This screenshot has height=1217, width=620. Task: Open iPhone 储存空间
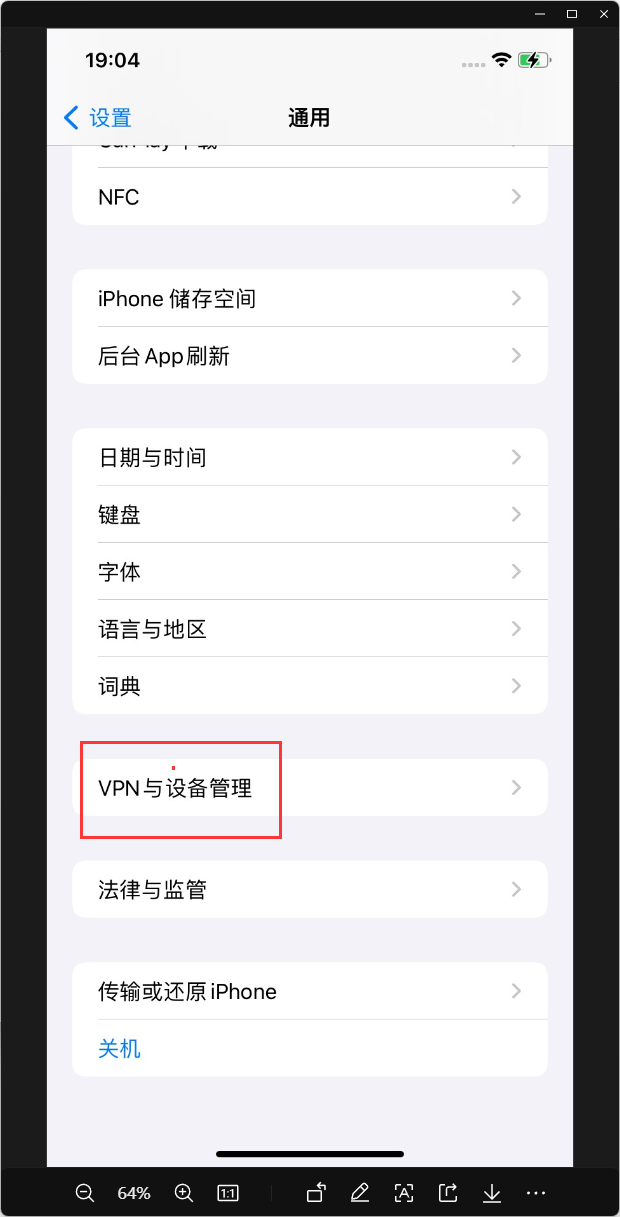click(x=309, y=298)
